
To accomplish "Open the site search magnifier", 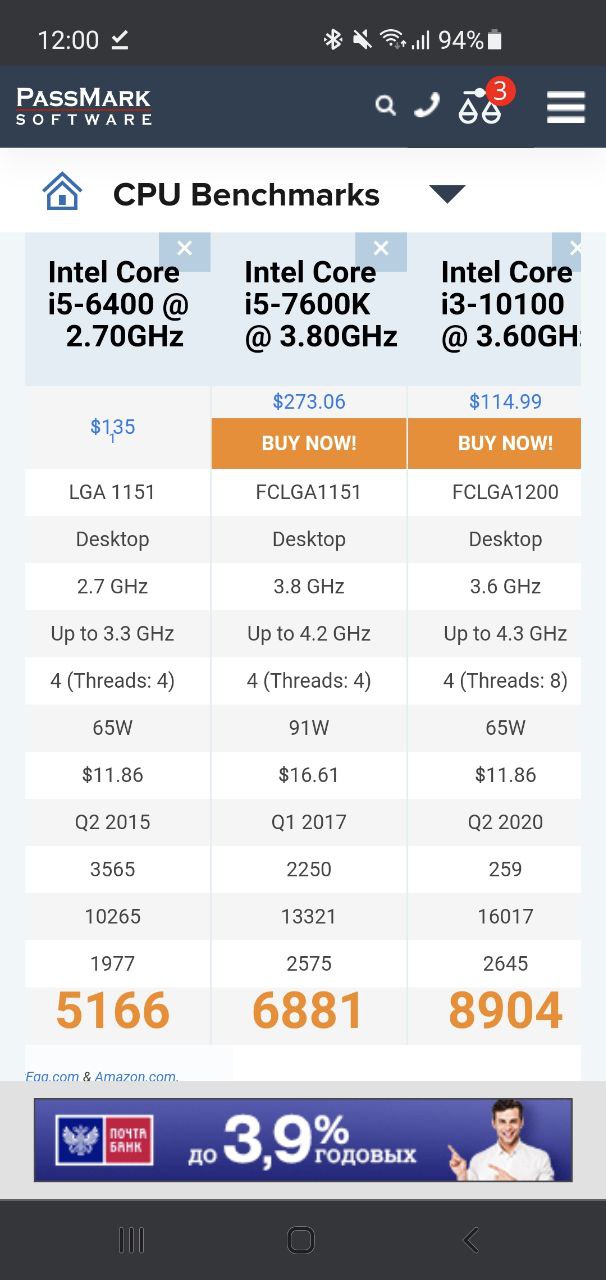I will (x=385, y=106).
